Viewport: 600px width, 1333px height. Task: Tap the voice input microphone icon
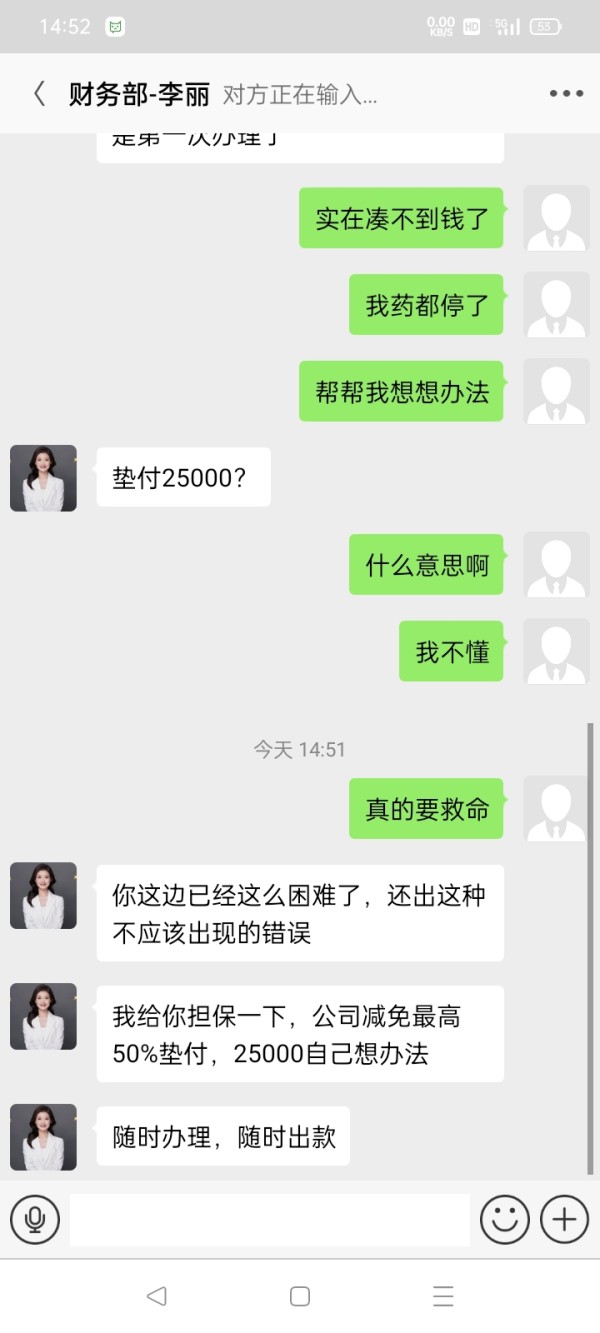point(35,1219)
